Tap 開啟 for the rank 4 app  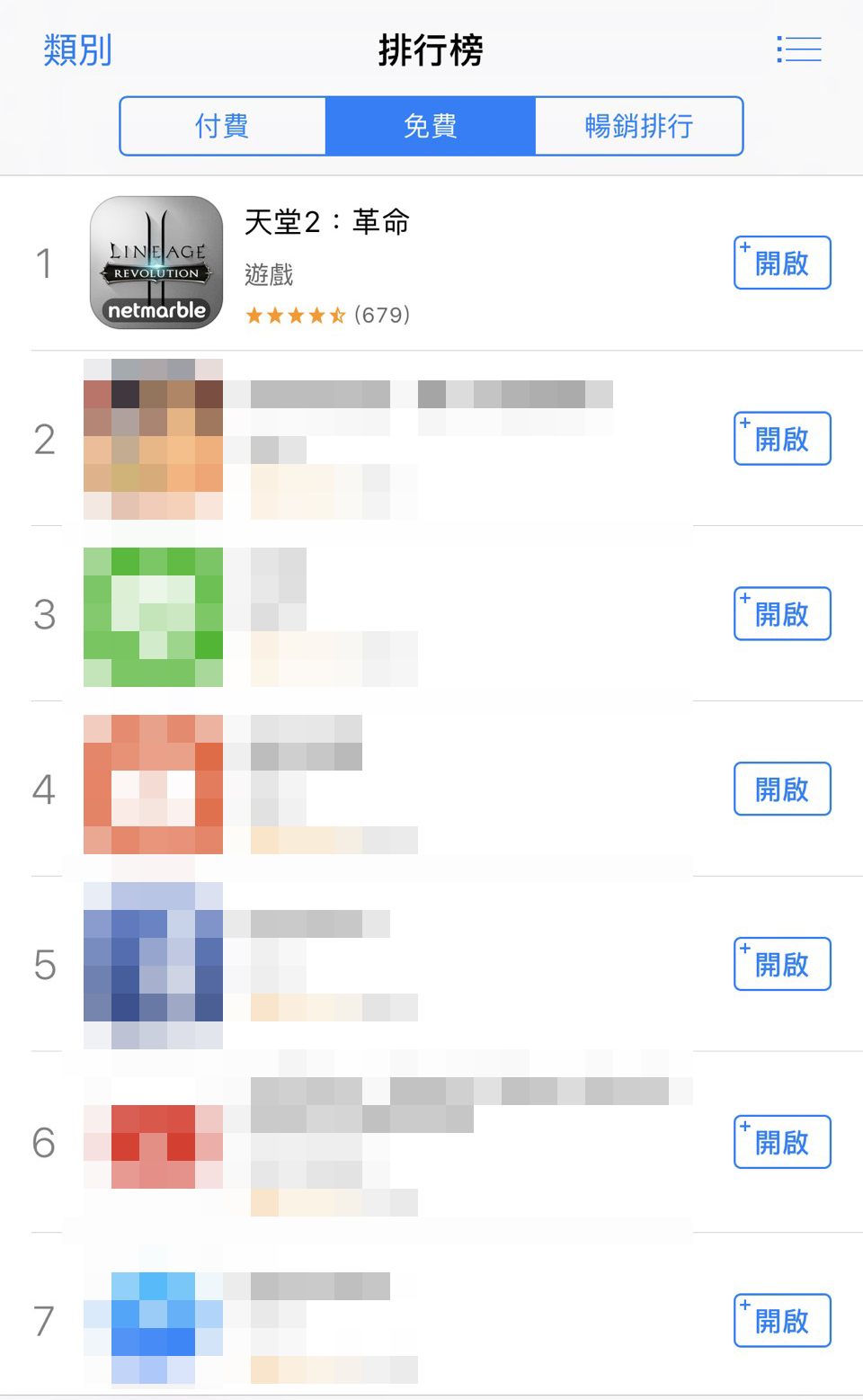point(782,789)
